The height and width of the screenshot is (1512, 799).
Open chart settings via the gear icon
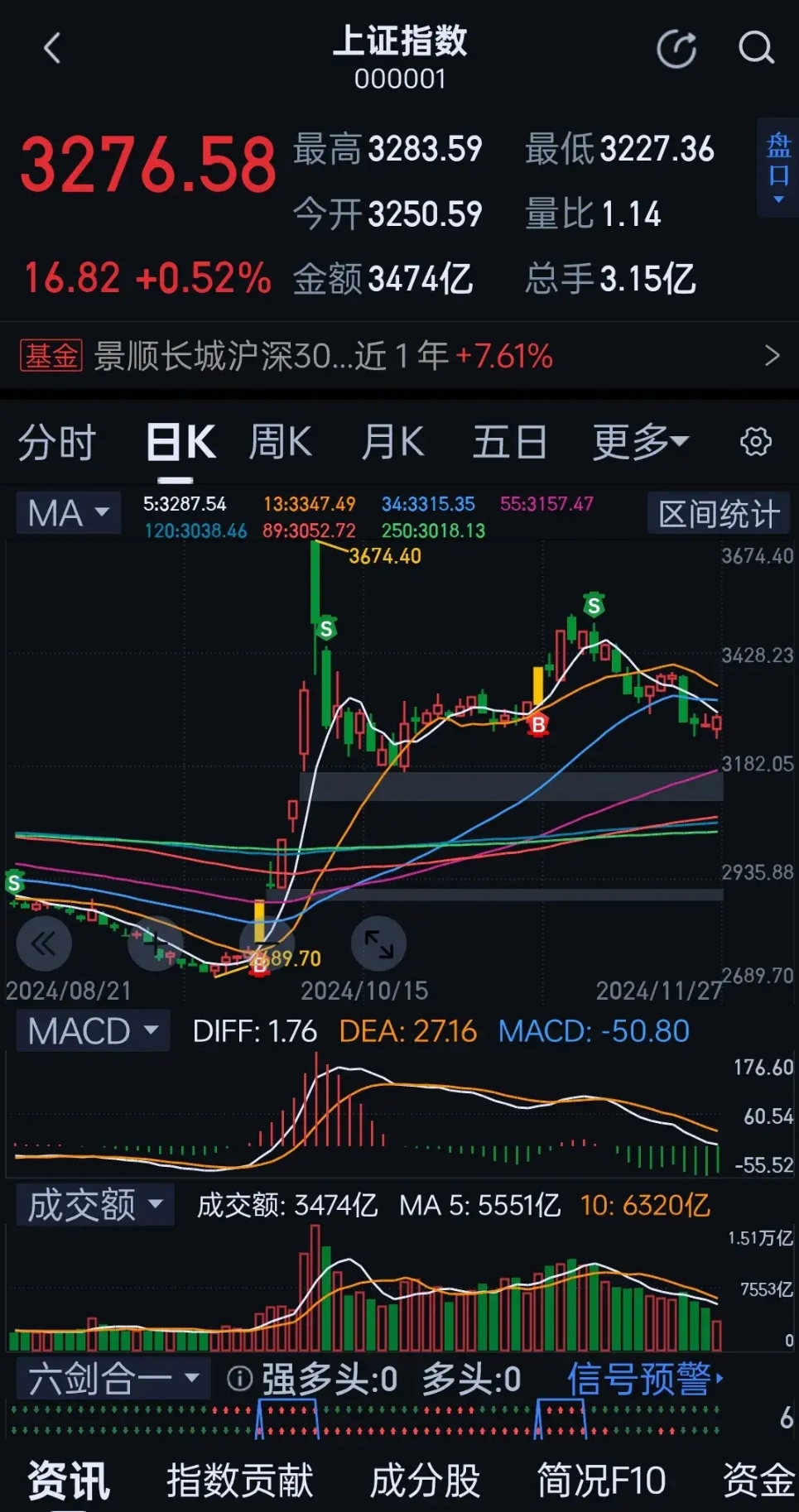756,442
